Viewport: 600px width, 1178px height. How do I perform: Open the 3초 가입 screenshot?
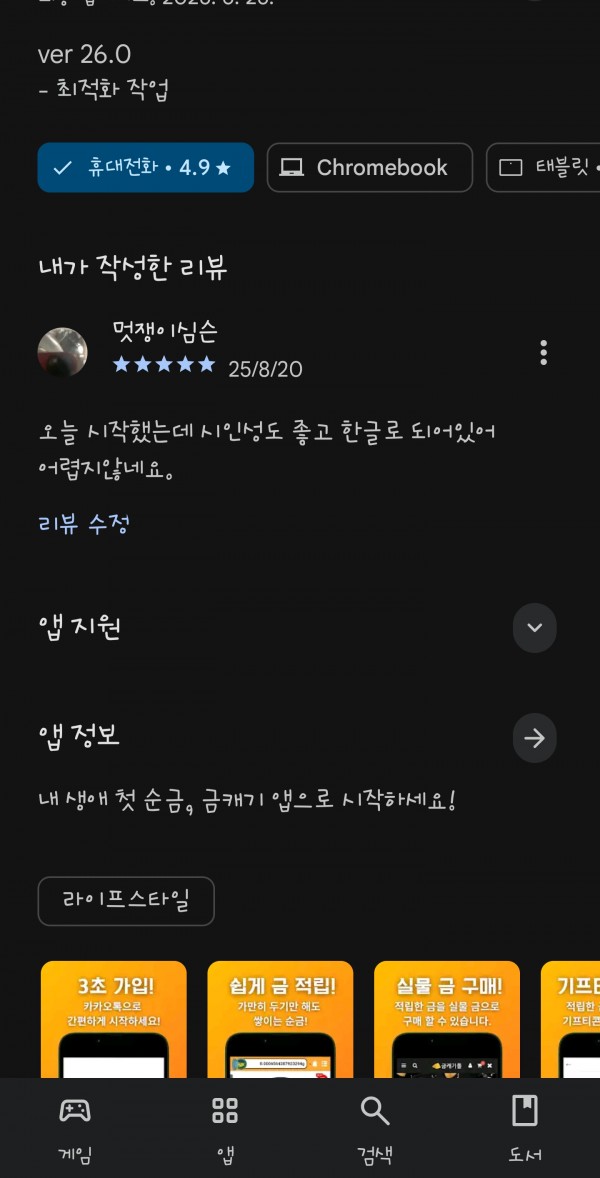coord(113,1019)
